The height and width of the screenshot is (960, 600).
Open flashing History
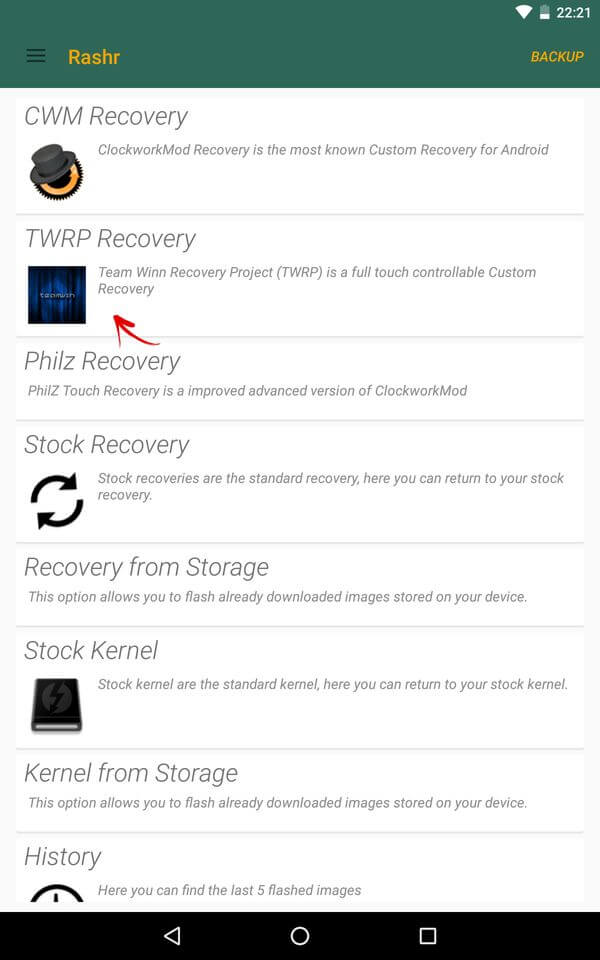click(300, 870)
